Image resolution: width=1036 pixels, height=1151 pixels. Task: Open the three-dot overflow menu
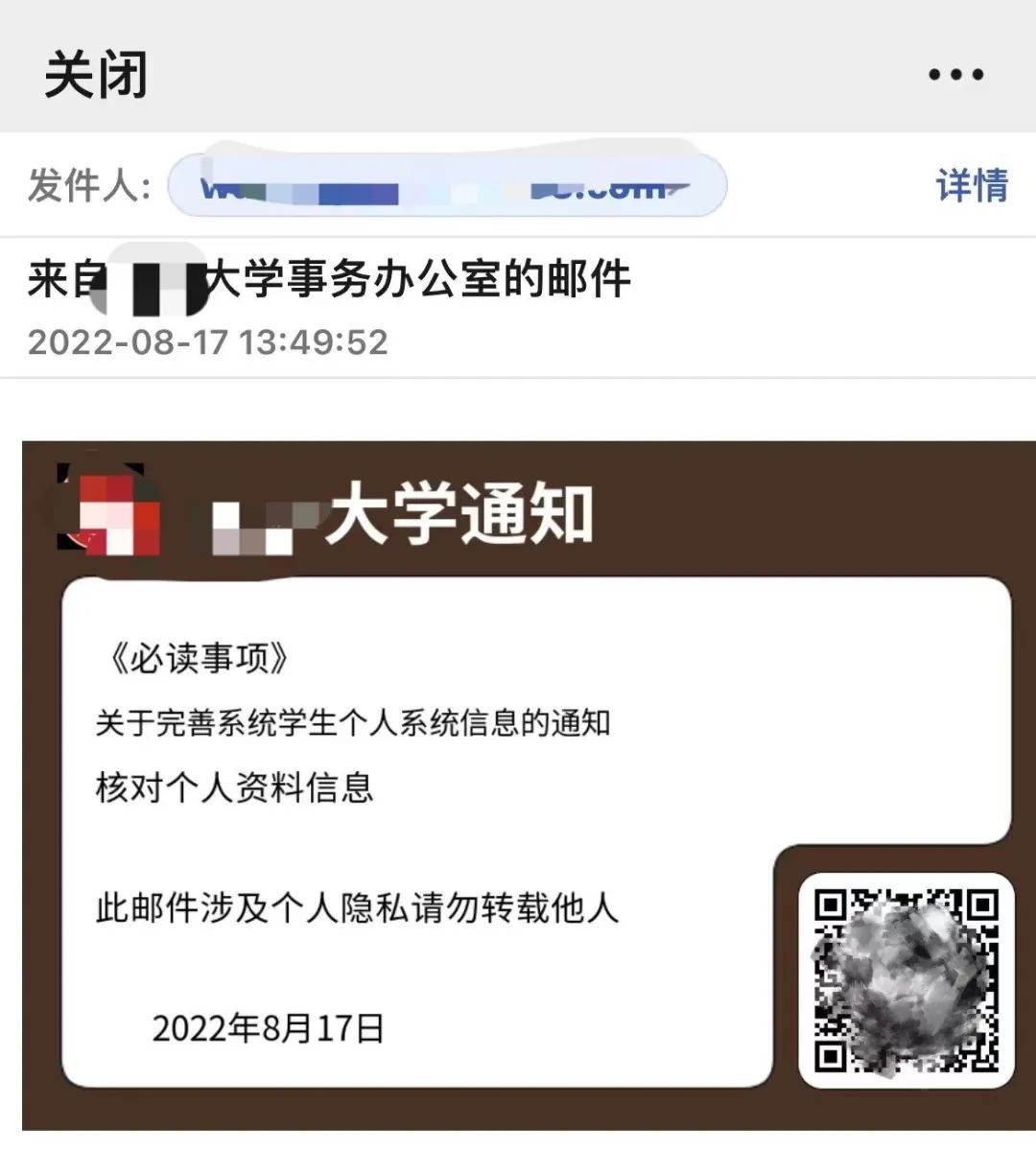[x=955, y=75]
